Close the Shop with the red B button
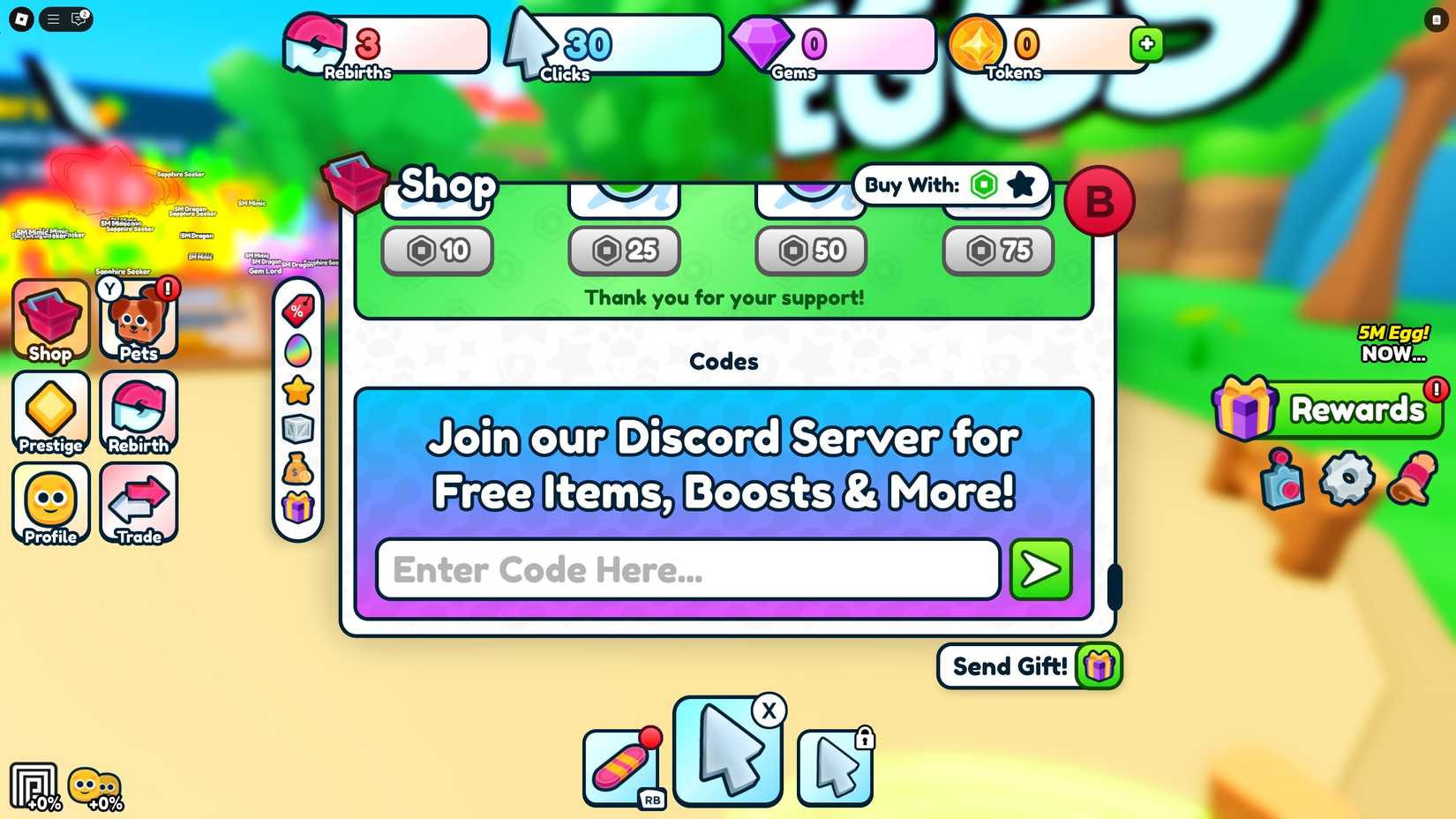This screenshot has width=1456, height=819. coord(1099,201)
